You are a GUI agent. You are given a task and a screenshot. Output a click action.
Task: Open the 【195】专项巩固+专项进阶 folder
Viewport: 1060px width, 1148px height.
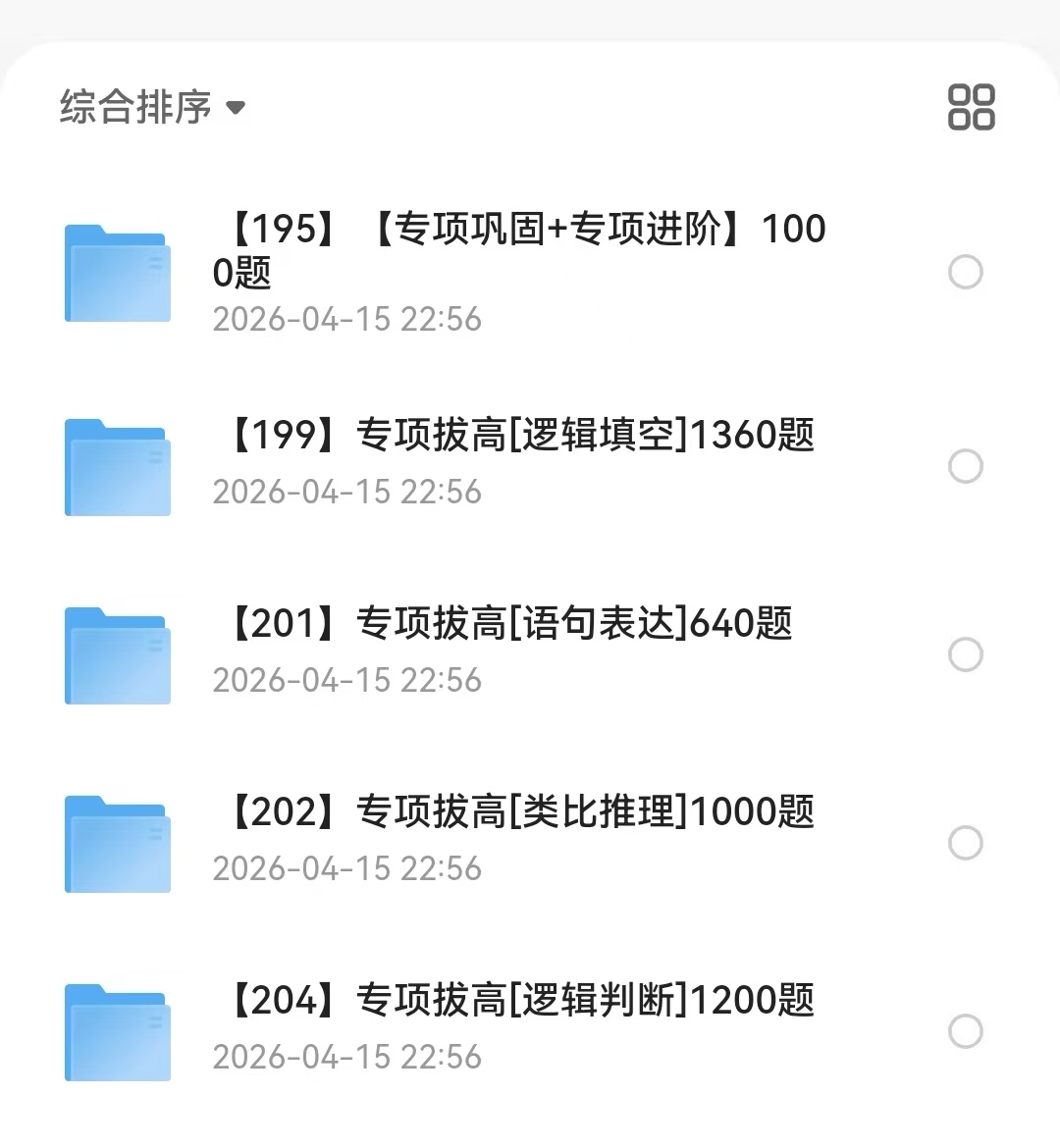tap(518, 251)
